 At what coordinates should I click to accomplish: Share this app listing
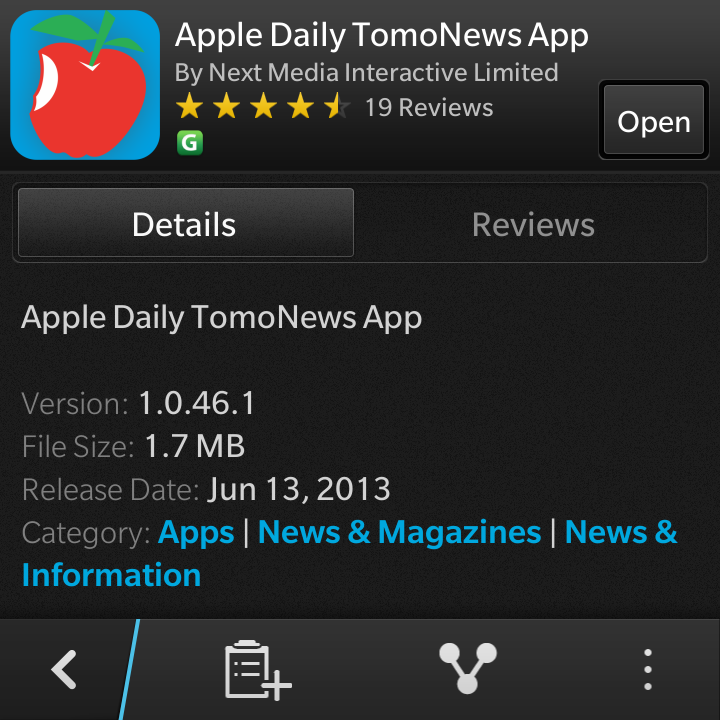468,669
